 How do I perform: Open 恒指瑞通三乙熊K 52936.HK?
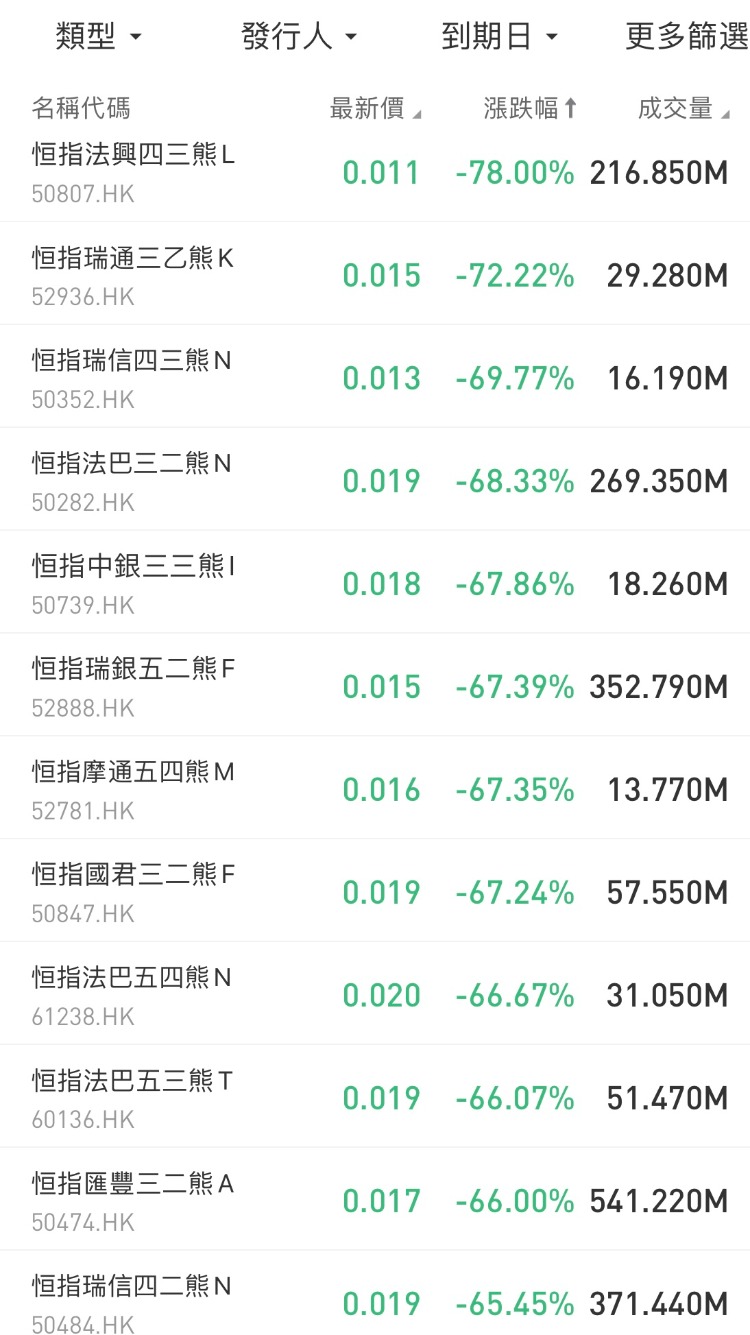pyautogui.click(x=375, y=274)
